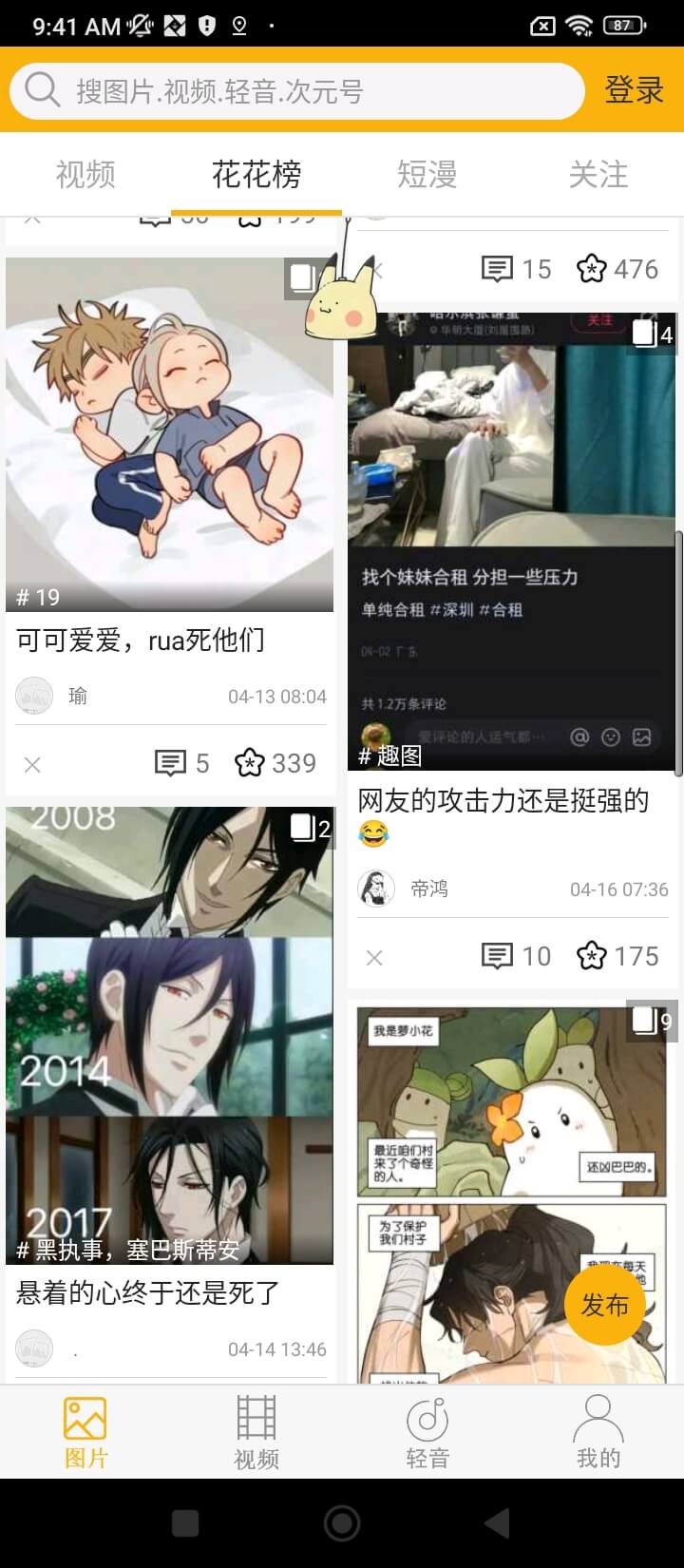Dismiss the 可可爱爱 post with its X
Viewport: 684px width, 1568px height.
pos(32,764)
